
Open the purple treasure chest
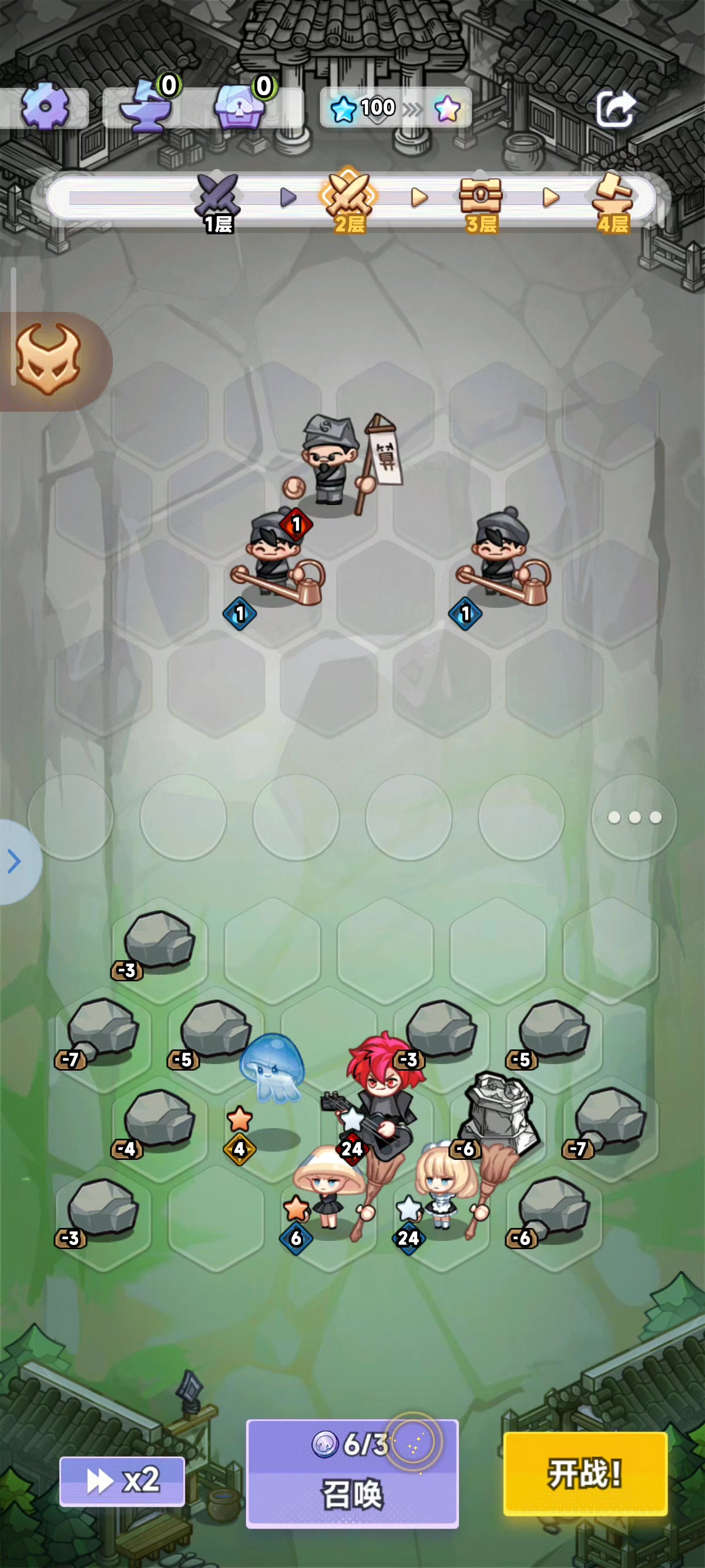(x=241, y=105)
